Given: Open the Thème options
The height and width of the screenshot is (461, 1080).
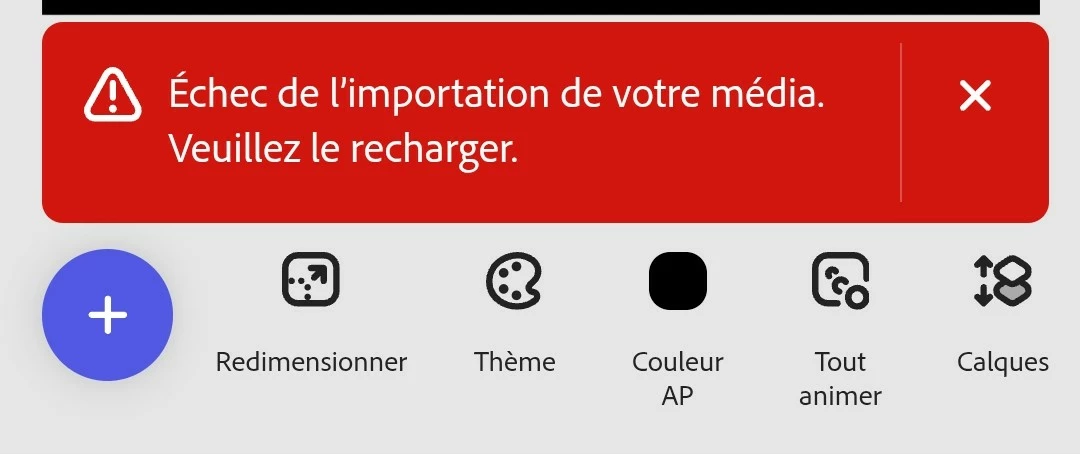Looking at the screenshot, I should [x=514, y=281].
